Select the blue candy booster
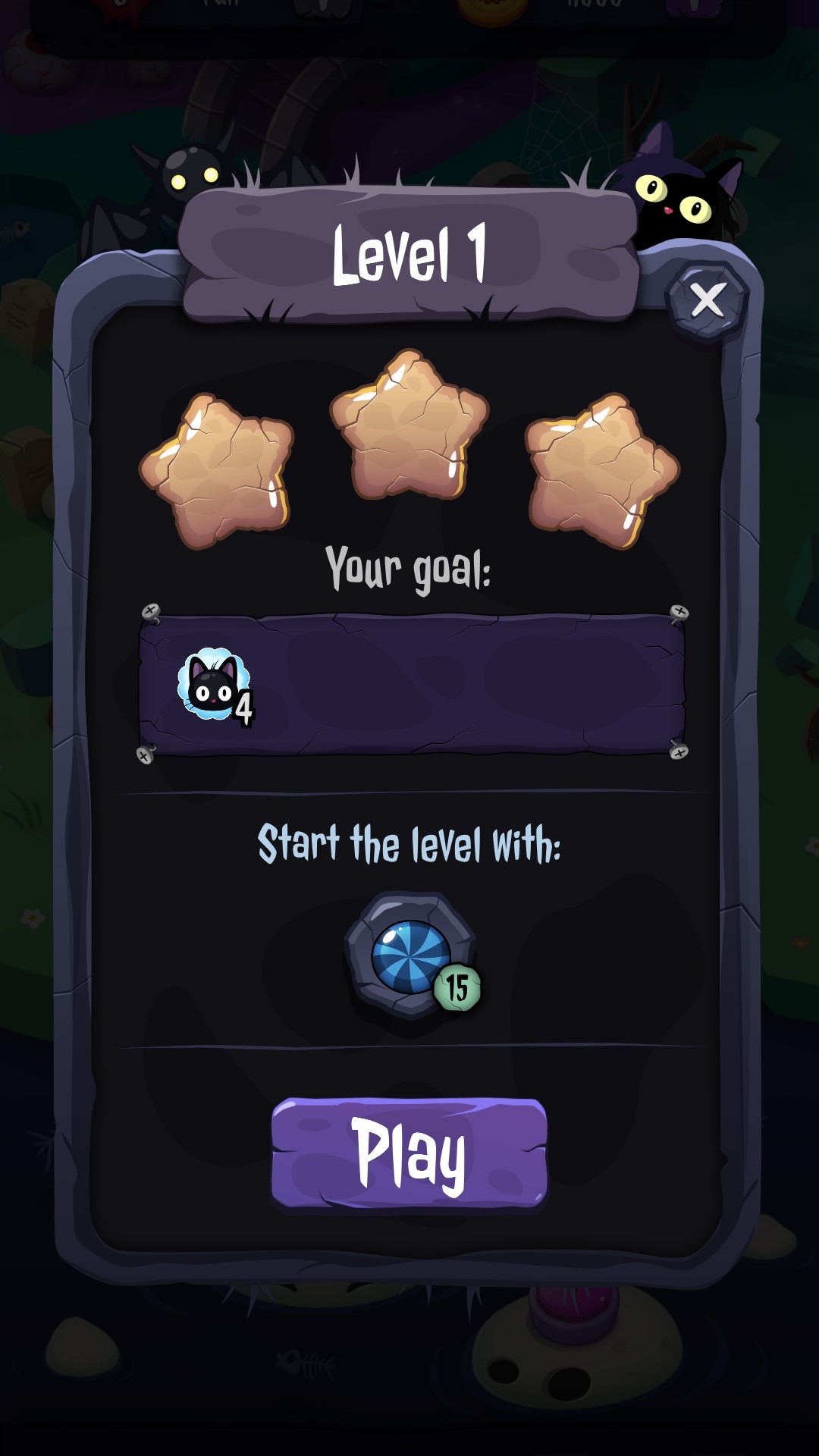819x1456 pixels. (x=411, y=955)
